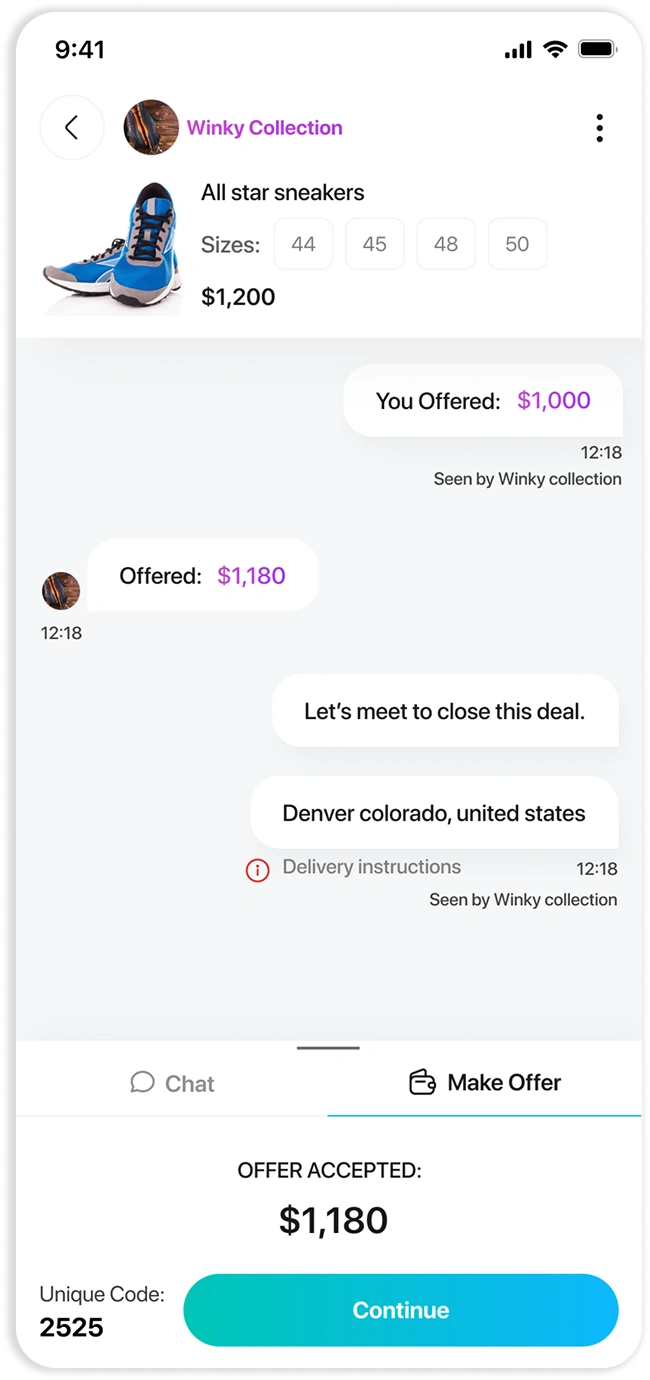Image resolution: width=650 pixels, height=1380 pixels.
Task: Tap Continue to proceed with accepted offer
Action: [400, 1310]
